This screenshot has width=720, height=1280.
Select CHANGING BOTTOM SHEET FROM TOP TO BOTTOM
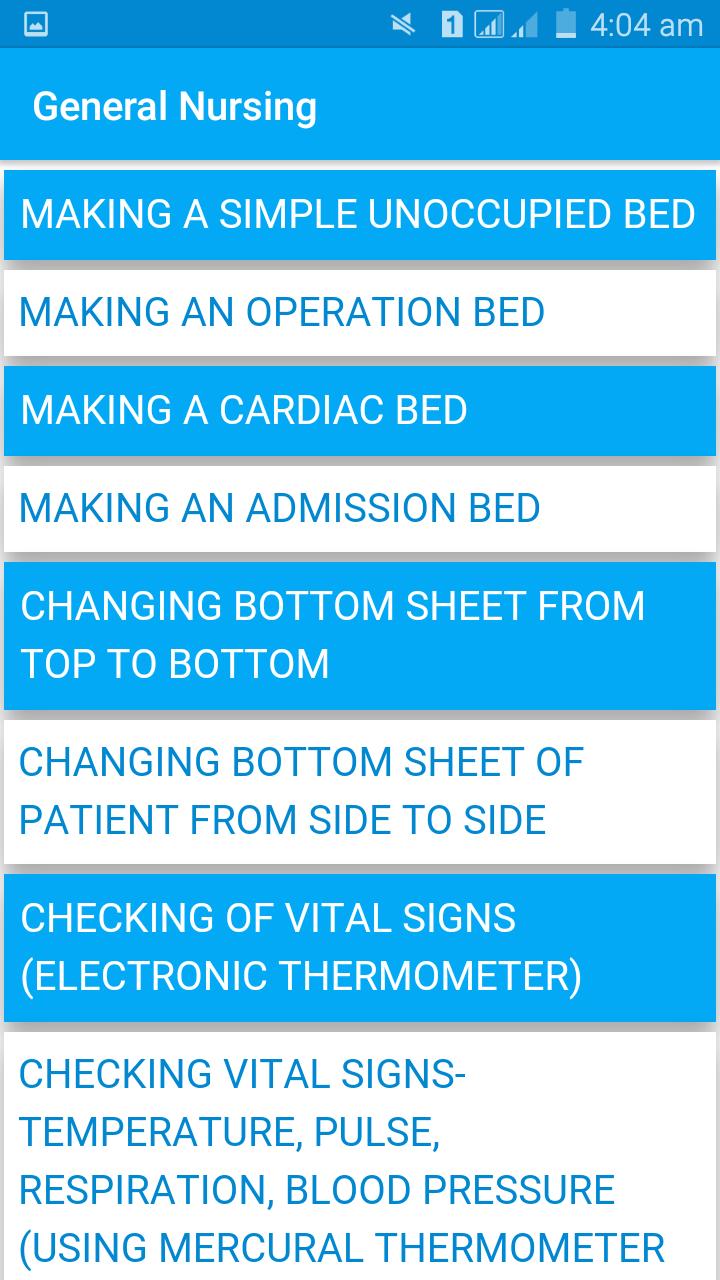click(360, 635)
